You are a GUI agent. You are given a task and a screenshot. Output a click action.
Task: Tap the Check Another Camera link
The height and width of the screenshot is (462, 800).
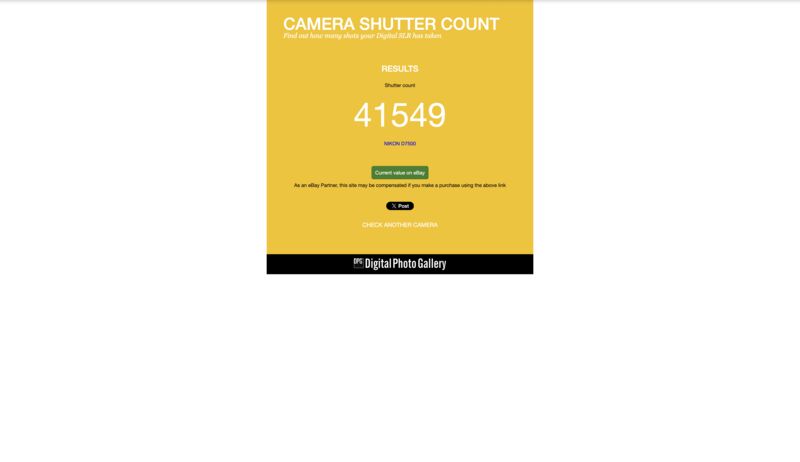[400, 225]
